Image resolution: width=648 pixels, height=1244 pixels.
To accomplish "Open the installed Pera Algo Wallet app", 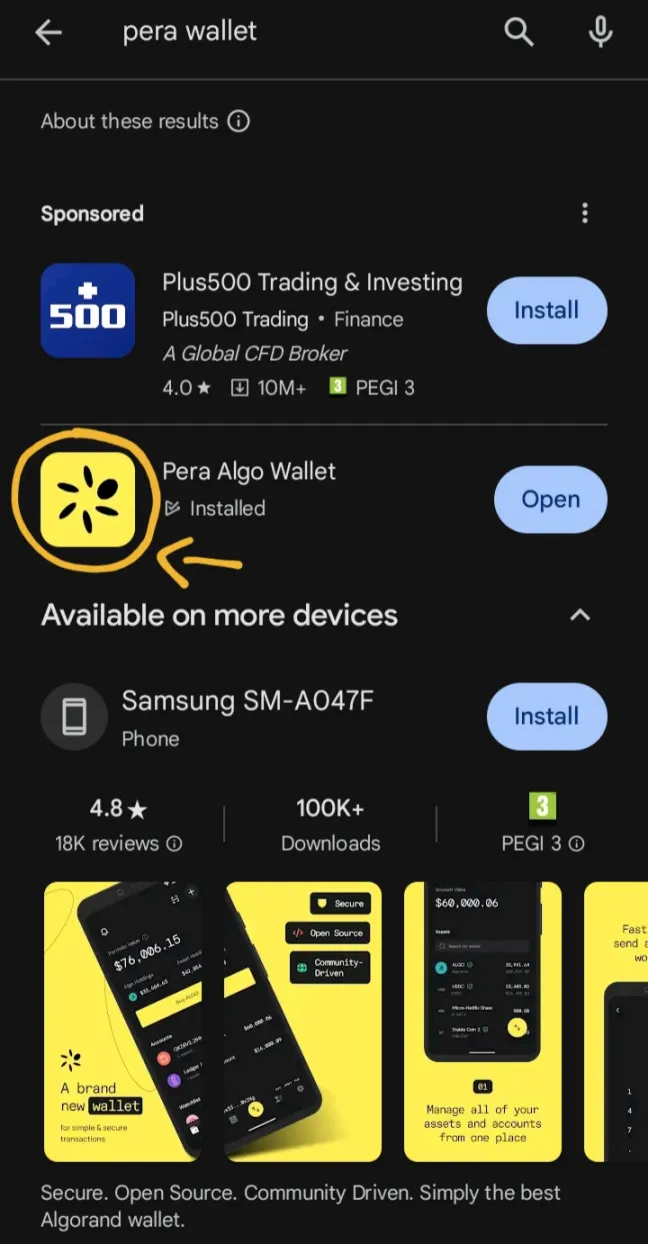I will pyautogui.click(x=550, y=499).
